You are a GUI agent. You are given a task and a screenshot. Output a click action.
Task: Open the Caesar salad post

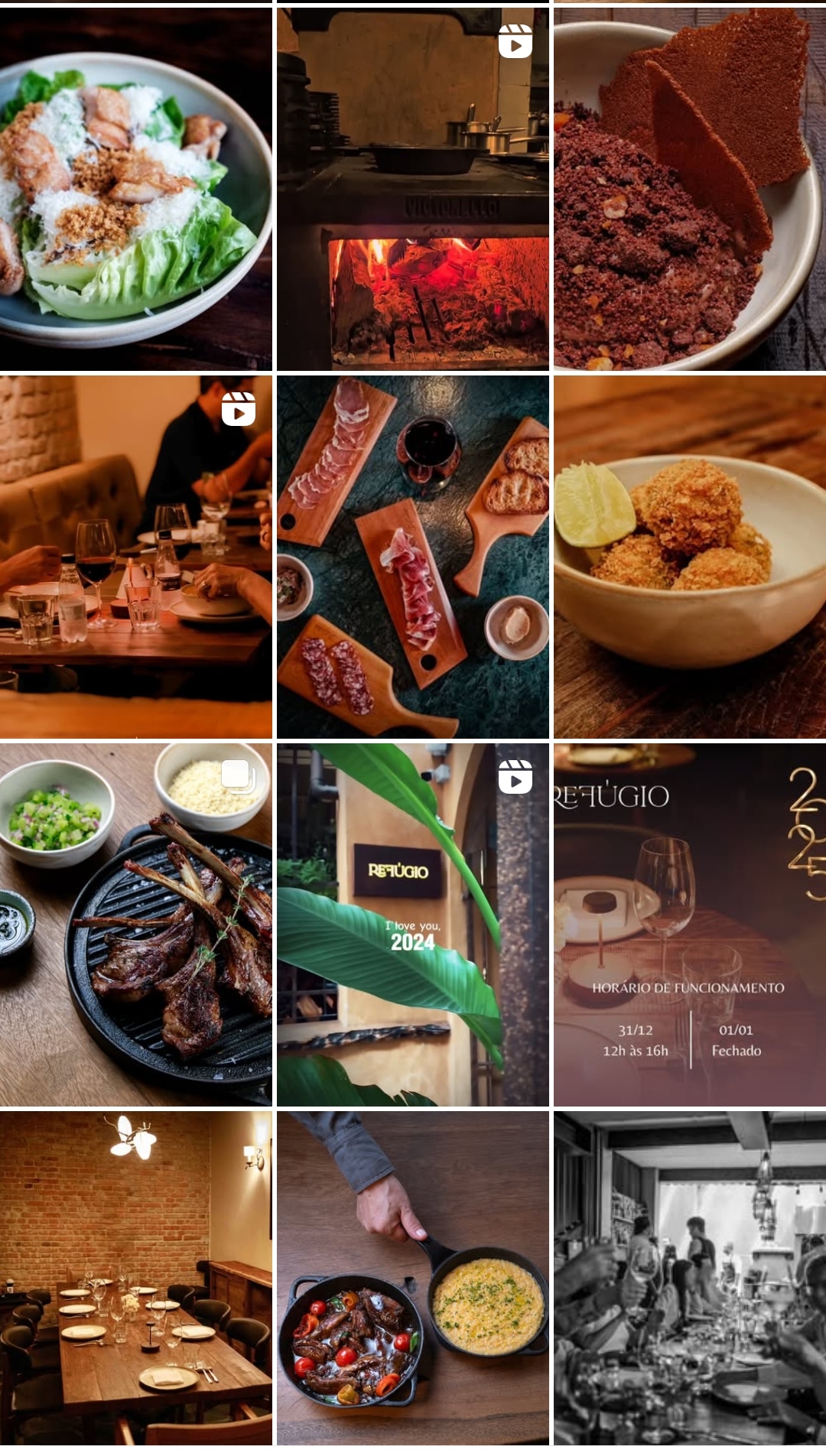click(135, 189)
